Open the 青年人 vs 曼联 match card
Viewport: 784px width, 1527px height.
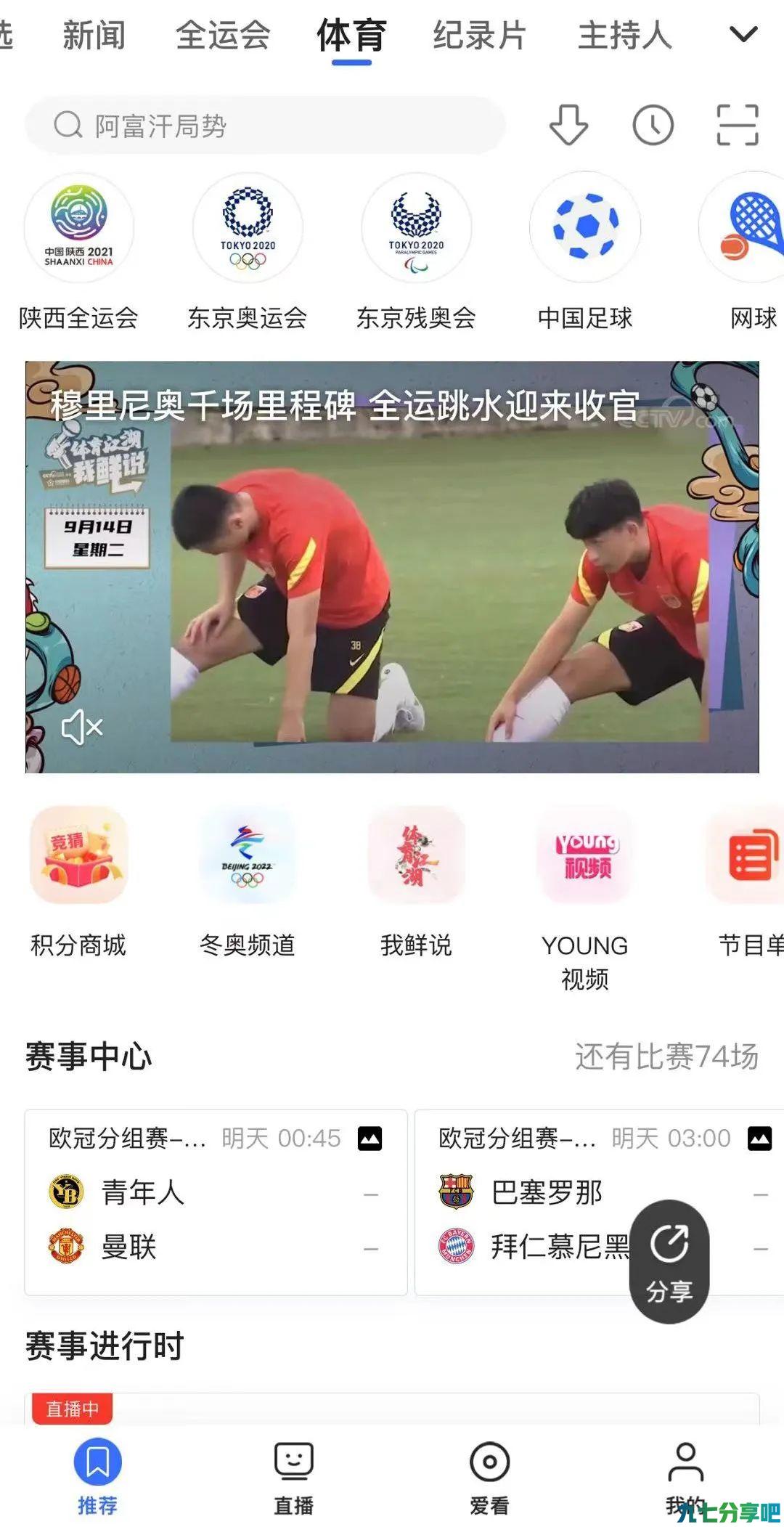(x=216, y=1202)
